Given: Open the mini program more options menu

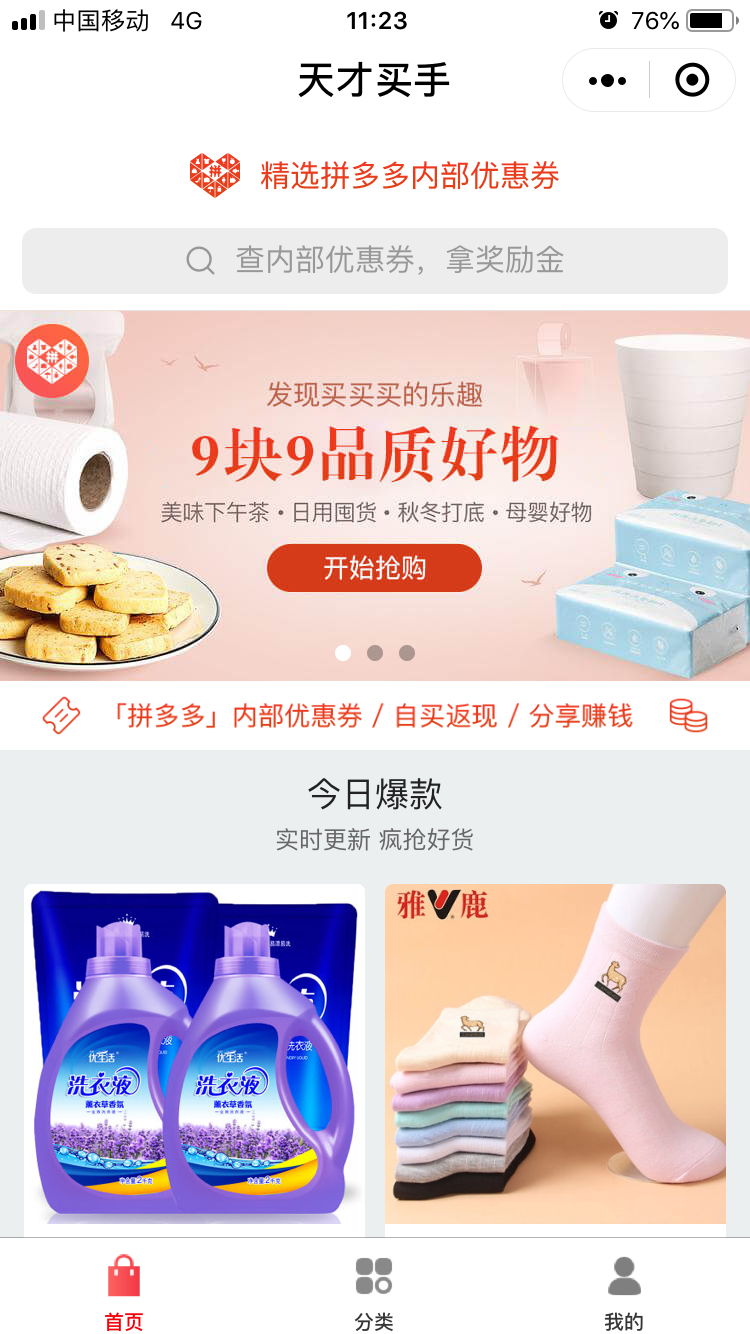Looking at the screenshot, I should [608, 80].
